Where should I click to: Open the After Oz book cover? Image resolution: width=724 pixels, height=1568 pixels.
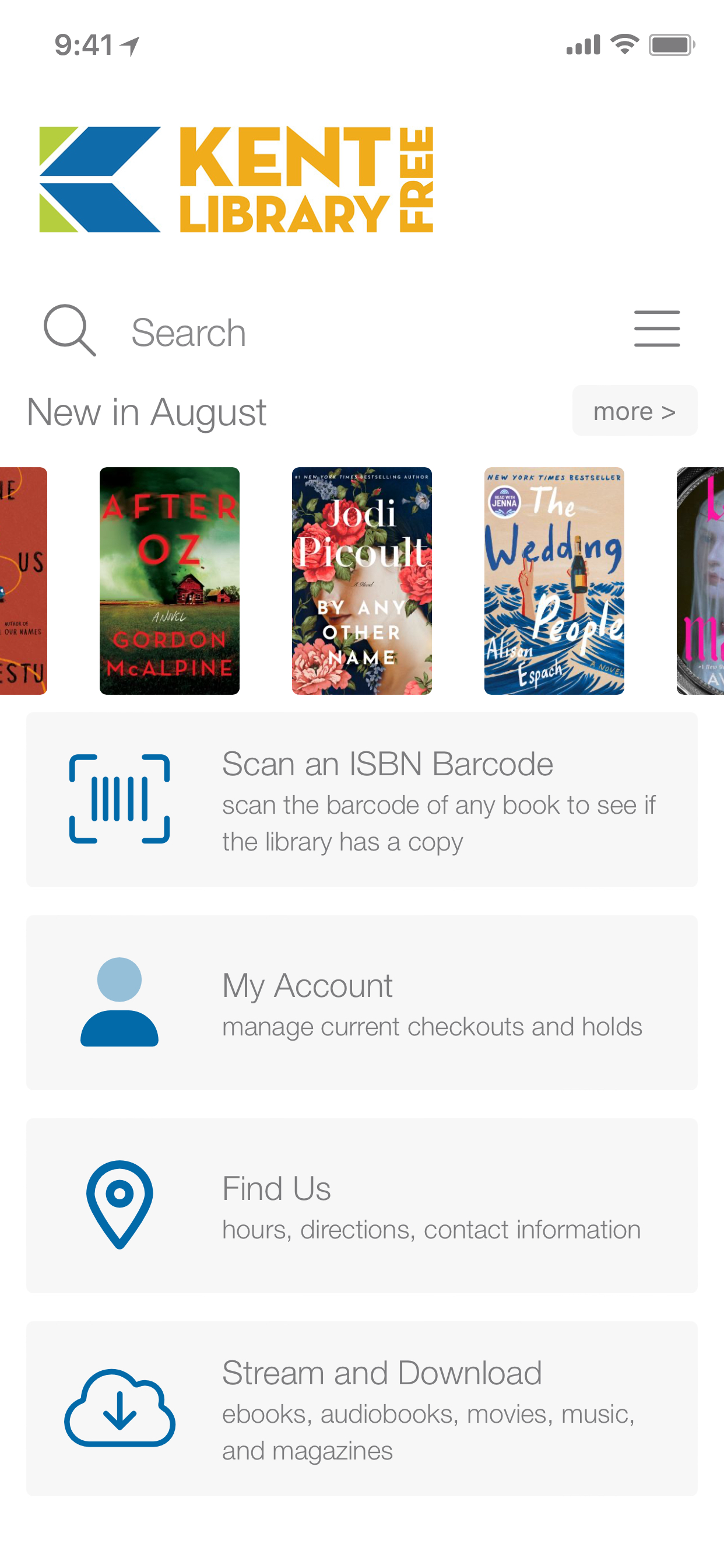click(169, 580)
